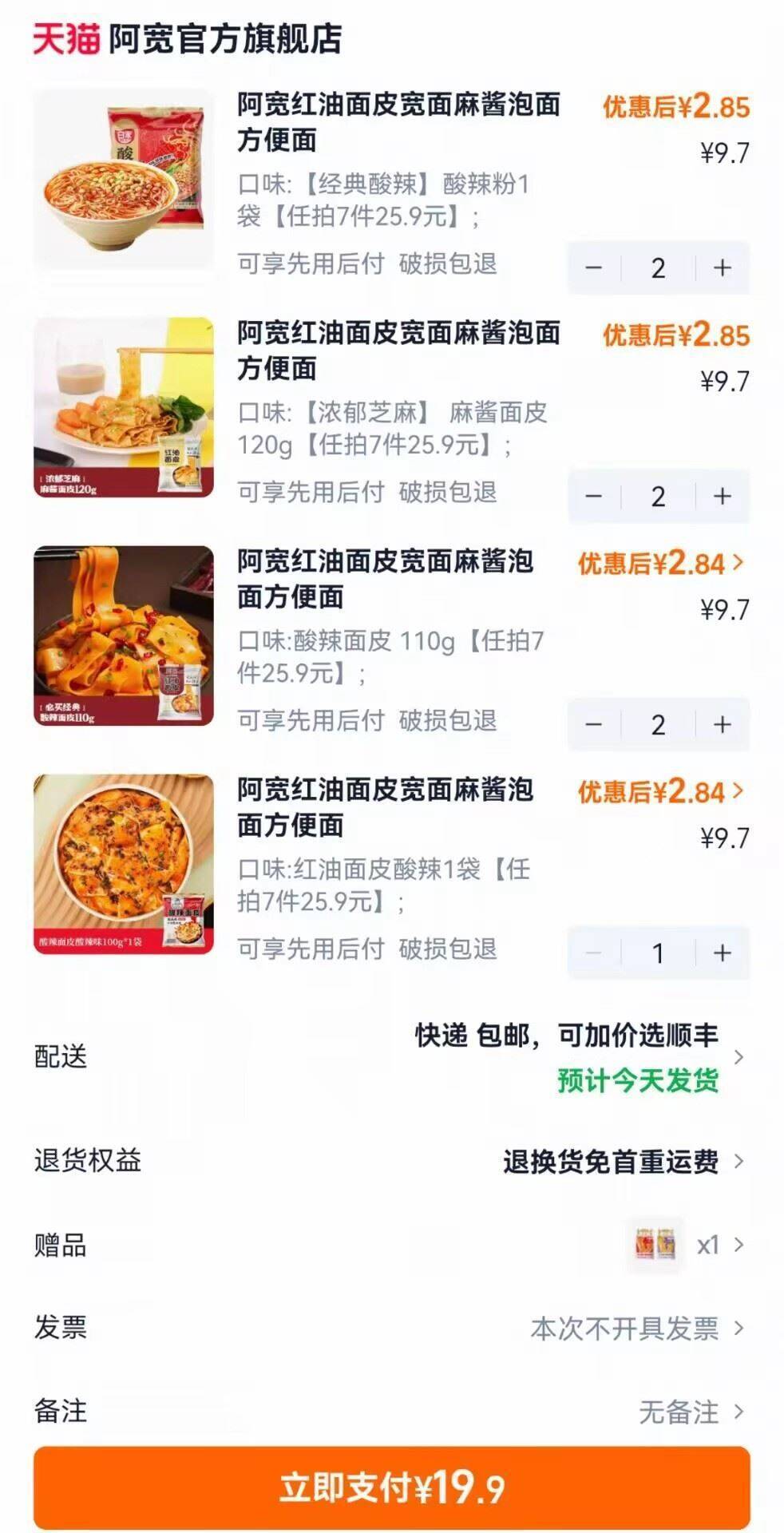Image resolution: width=784 pixels, height=1533 pixels.
Task: Add one more 浓郁芝麻 麻酱面皮 120g
Action: (723, 497)
